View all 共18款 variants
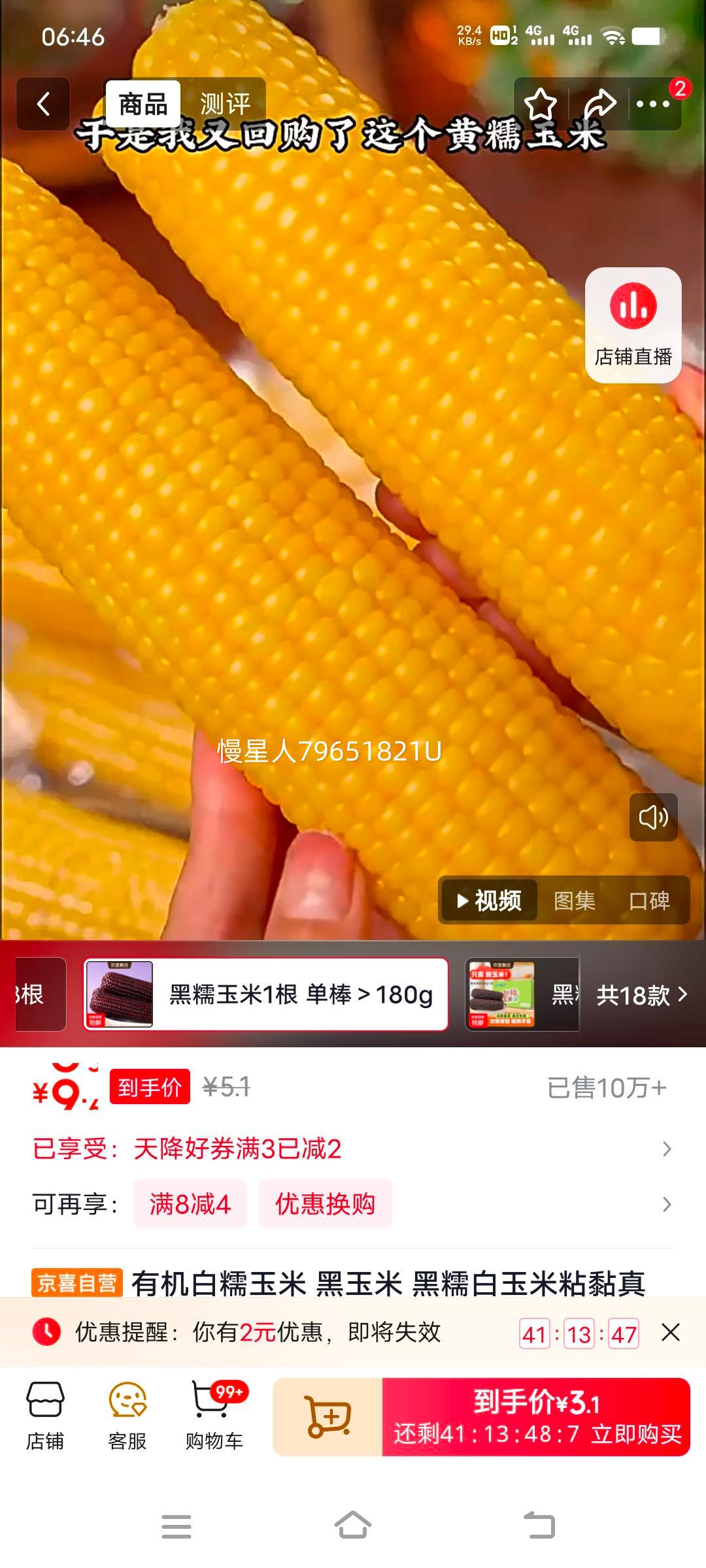The image size is (706, 1568). point(641,995)
